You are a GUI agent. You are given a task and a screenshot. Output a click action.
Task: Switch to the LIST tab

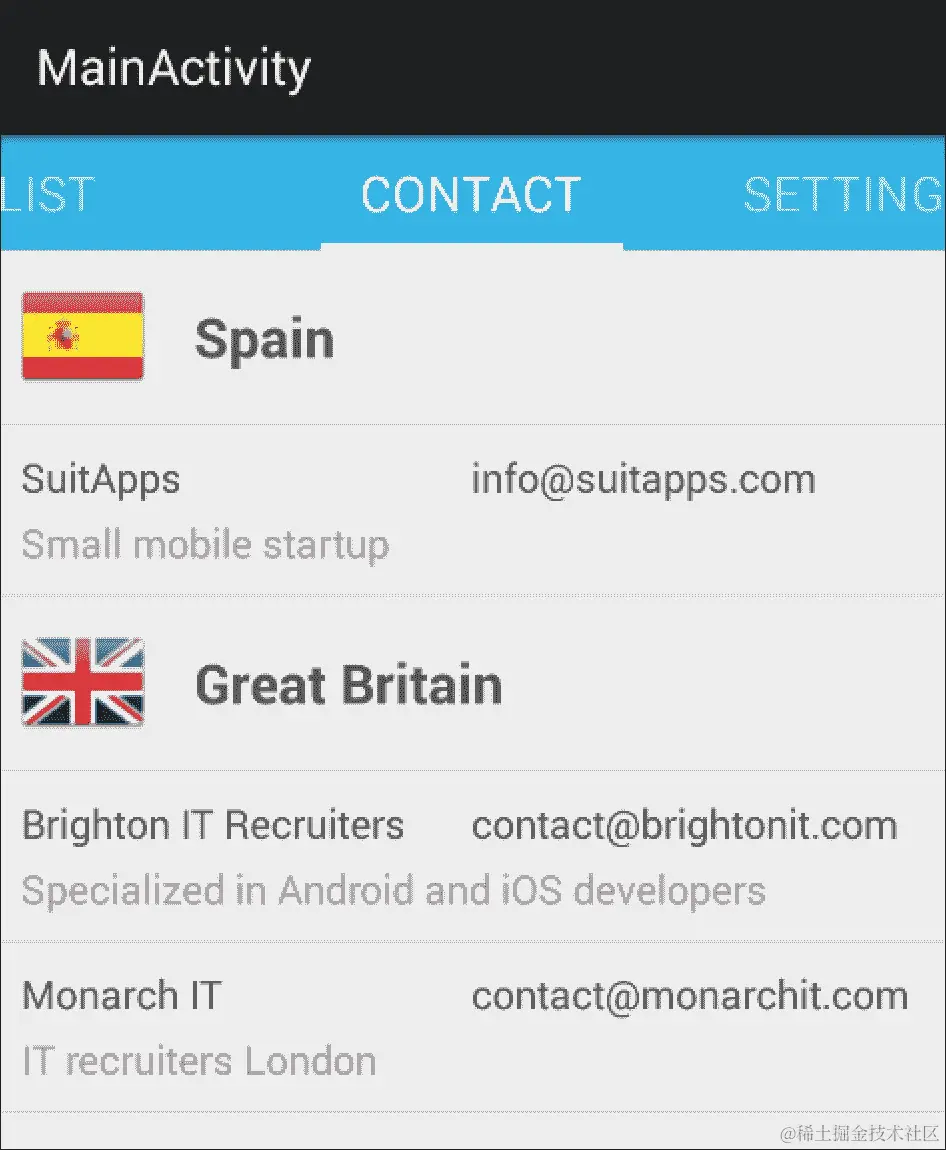pos(48,194)
